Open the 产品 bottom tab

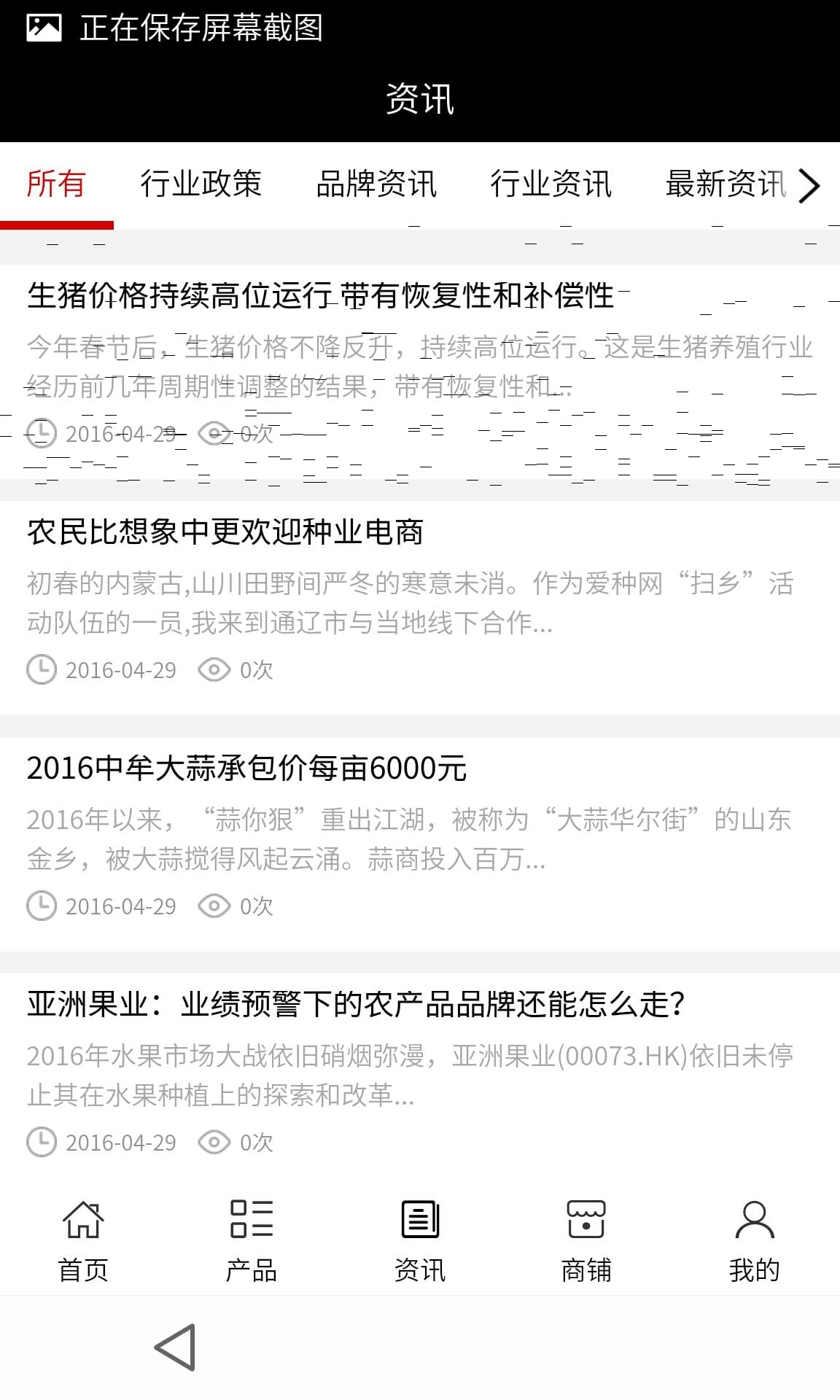tap(252, 1241)
